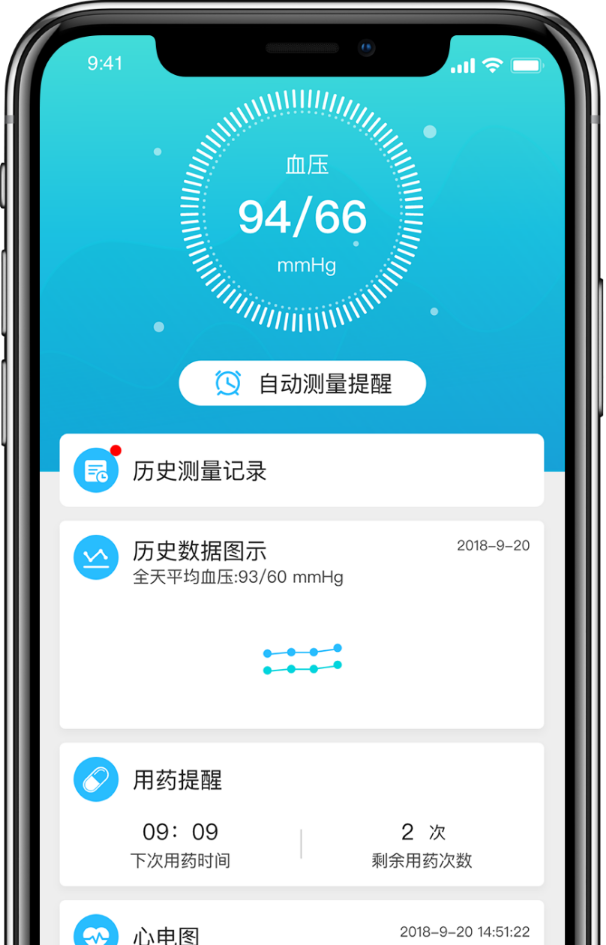This screenshot has height=945, width=606.
Task: Tap the 94/66 blood pressure dial
Action: tap(302, 212)
